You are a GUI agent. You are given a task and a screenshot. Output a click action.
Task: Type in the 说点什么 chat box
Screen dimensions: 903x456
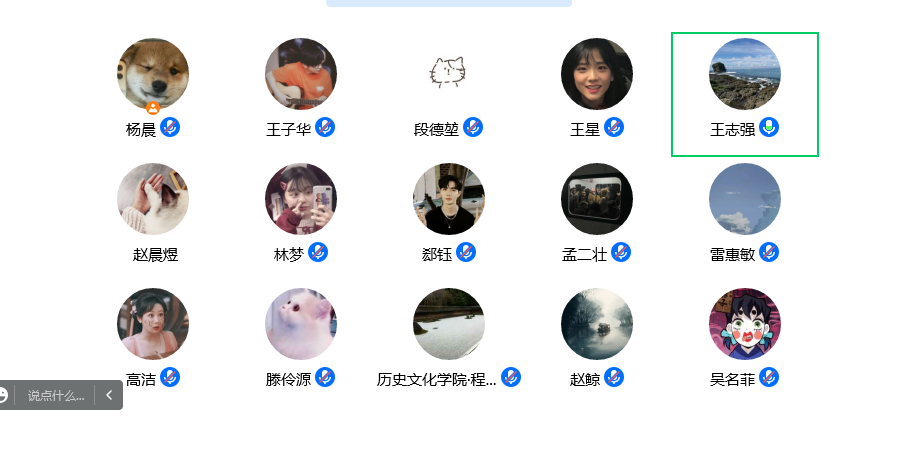pyautogui.click(x=56, y=395)
